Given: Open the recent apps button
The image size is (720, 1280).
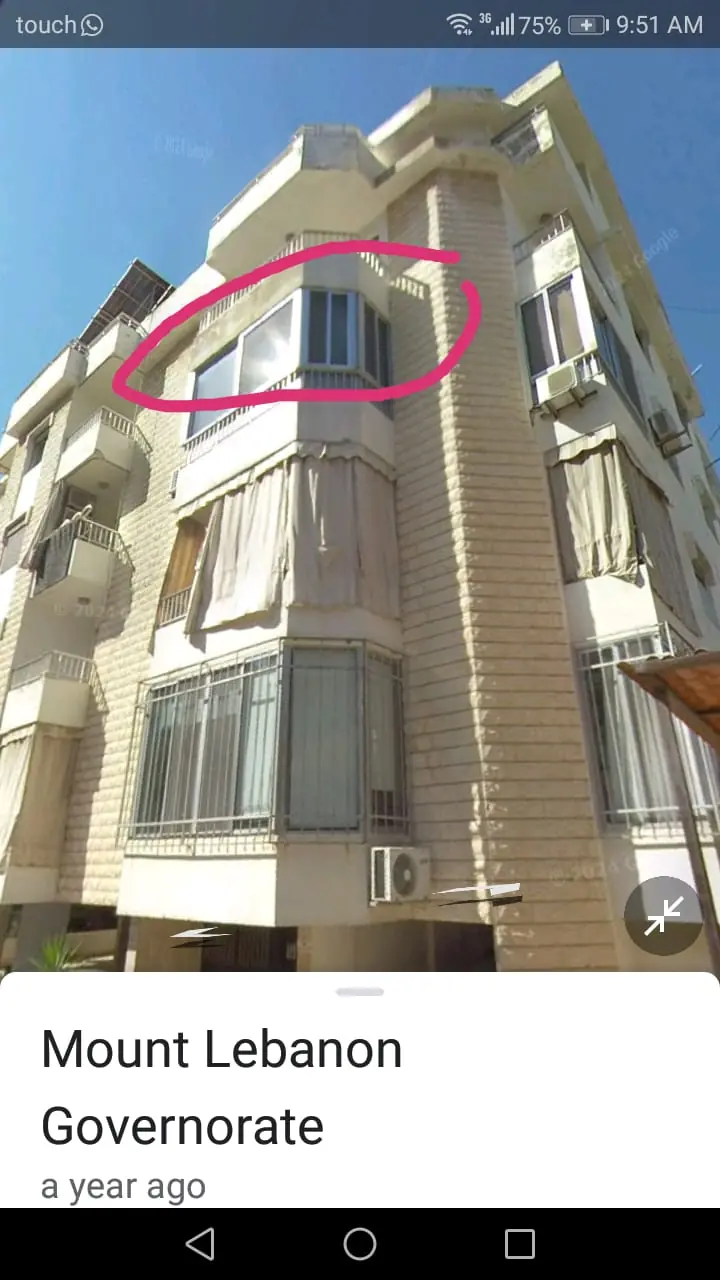Looking at the screenshot, I should [x=520, y=1244].
